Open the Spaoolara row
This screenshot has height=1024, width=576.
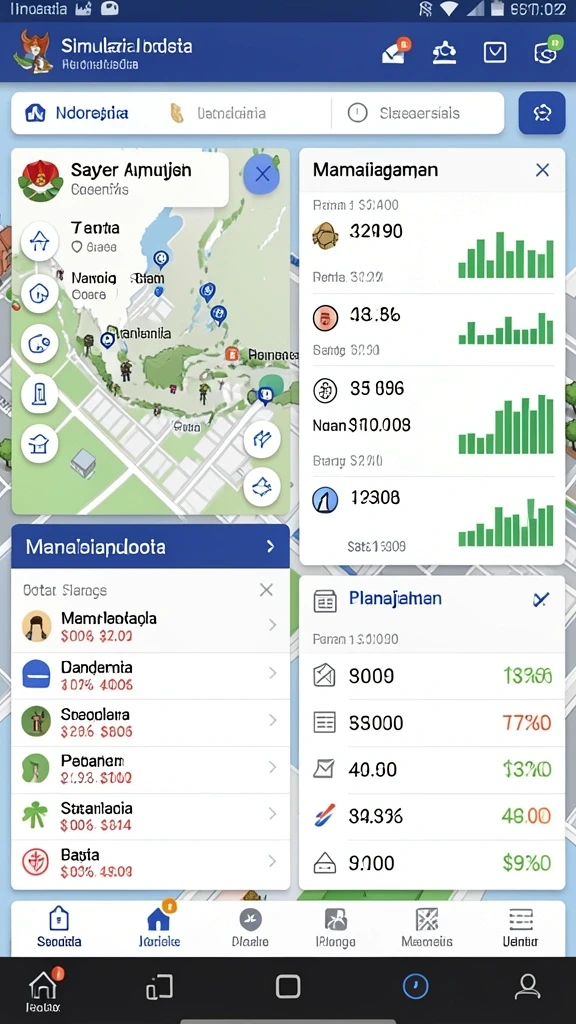pyautogui.click(x=150, y=722)
